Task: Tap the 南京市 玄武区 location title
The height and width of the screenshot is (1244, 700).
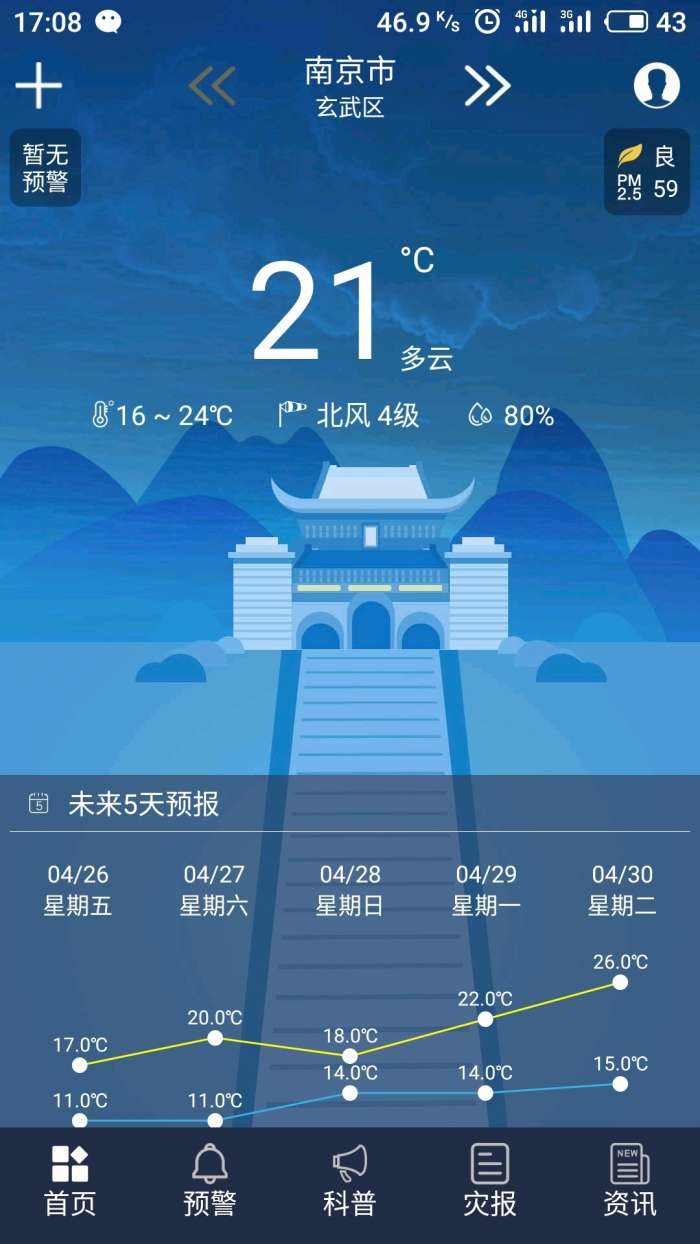Action: [350, 86]
